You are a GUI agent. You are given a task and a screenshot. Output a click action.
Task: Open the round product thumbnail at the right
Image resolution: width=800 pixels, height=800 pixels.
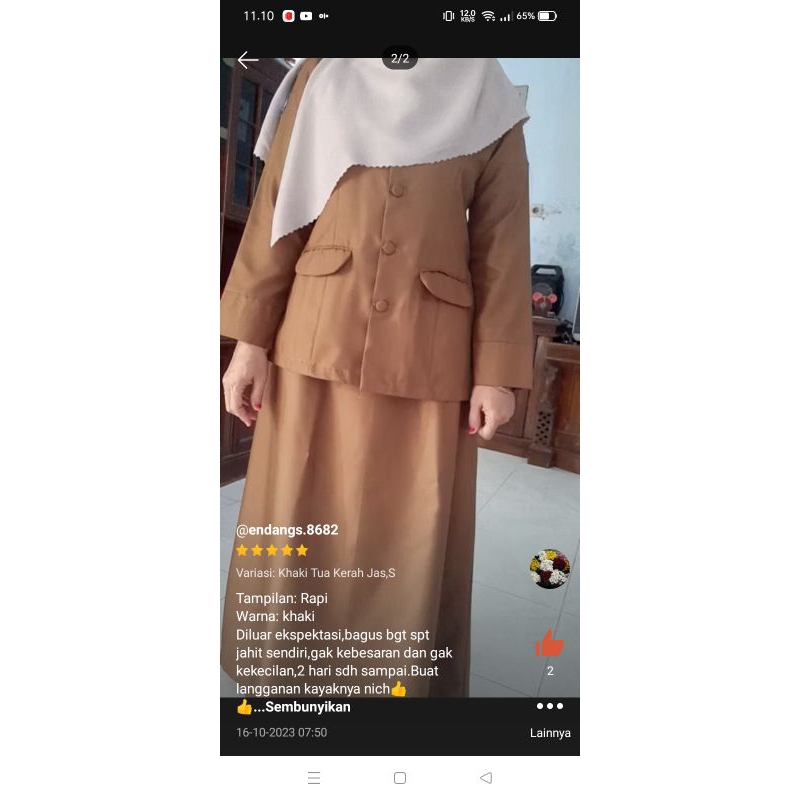click(x=549, y=569)
